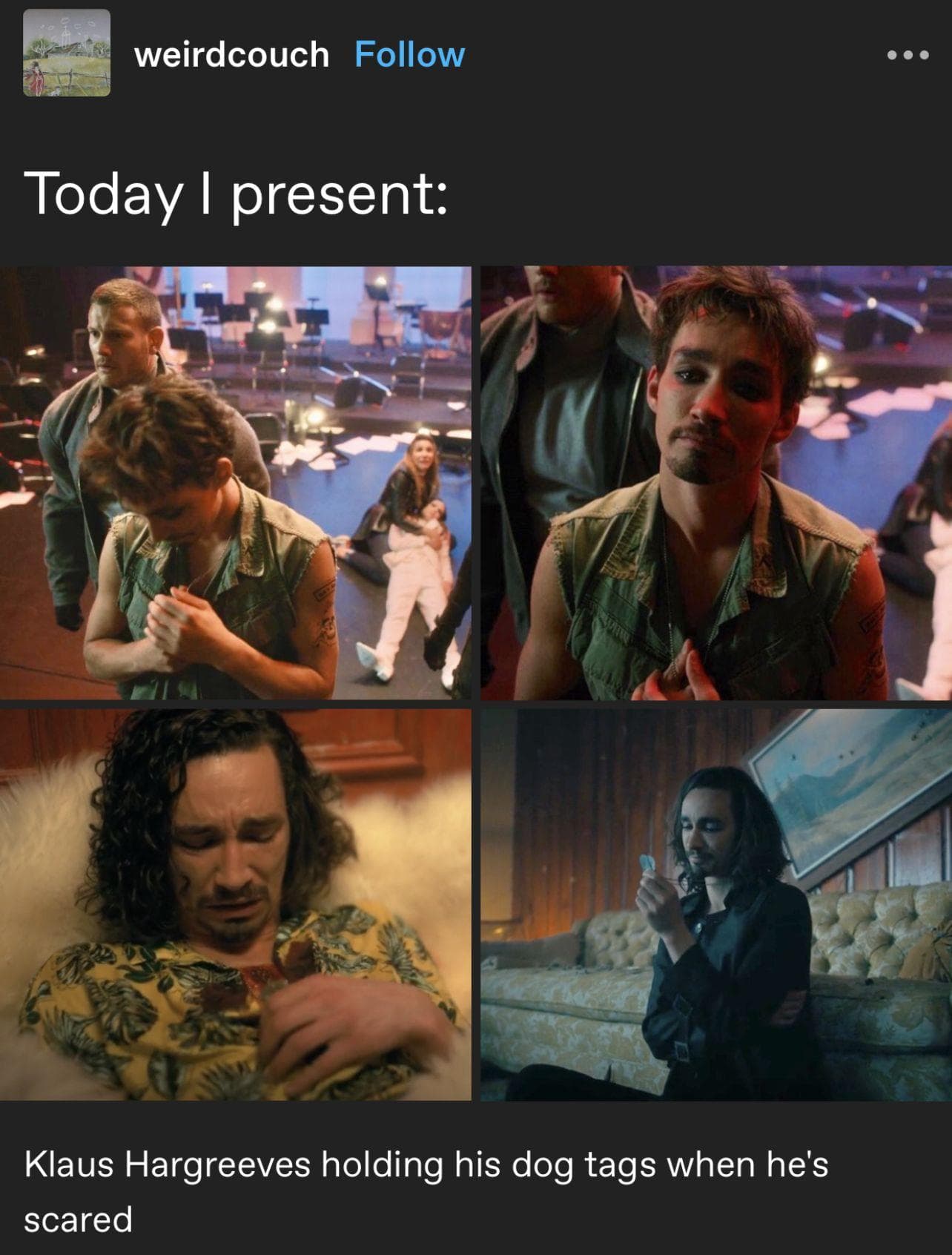Viewport: 952px width, 1255px height.
Task: Open the photo with woman kneeling on stage
Action: pyautogui.click(x=236, y=483)
